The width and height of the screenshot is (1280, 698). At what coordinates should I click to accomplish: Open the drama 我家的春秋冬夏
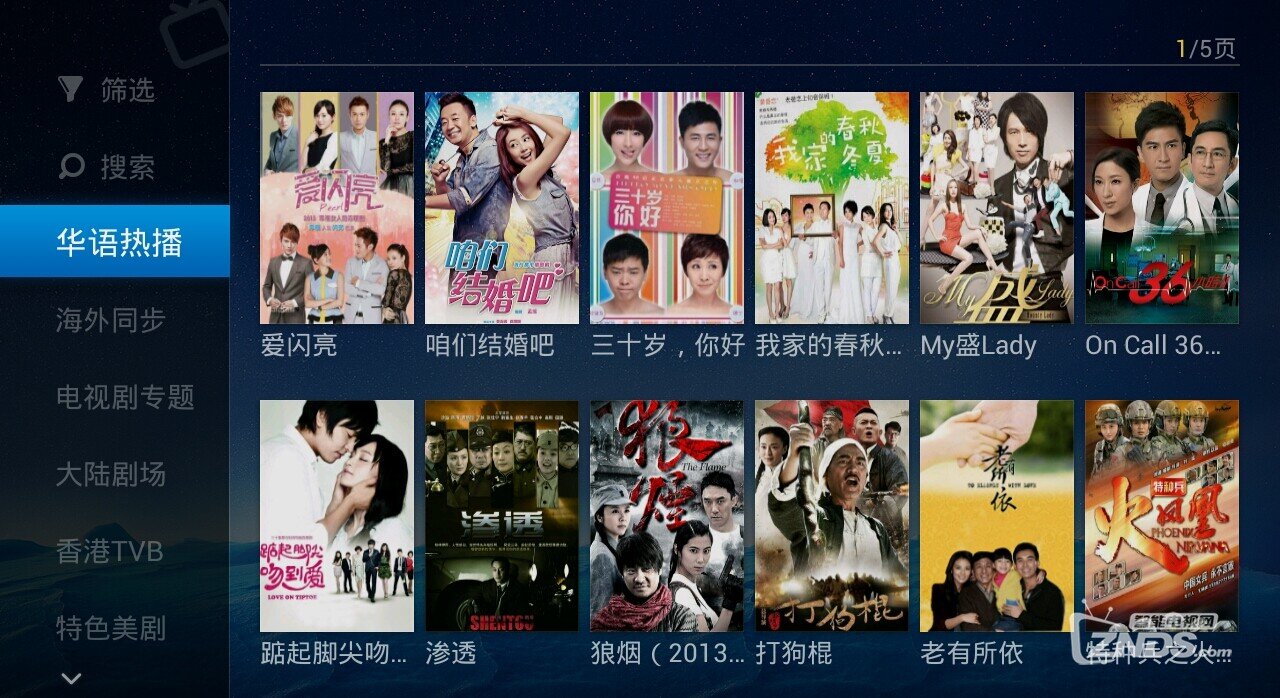pos(831,208)
